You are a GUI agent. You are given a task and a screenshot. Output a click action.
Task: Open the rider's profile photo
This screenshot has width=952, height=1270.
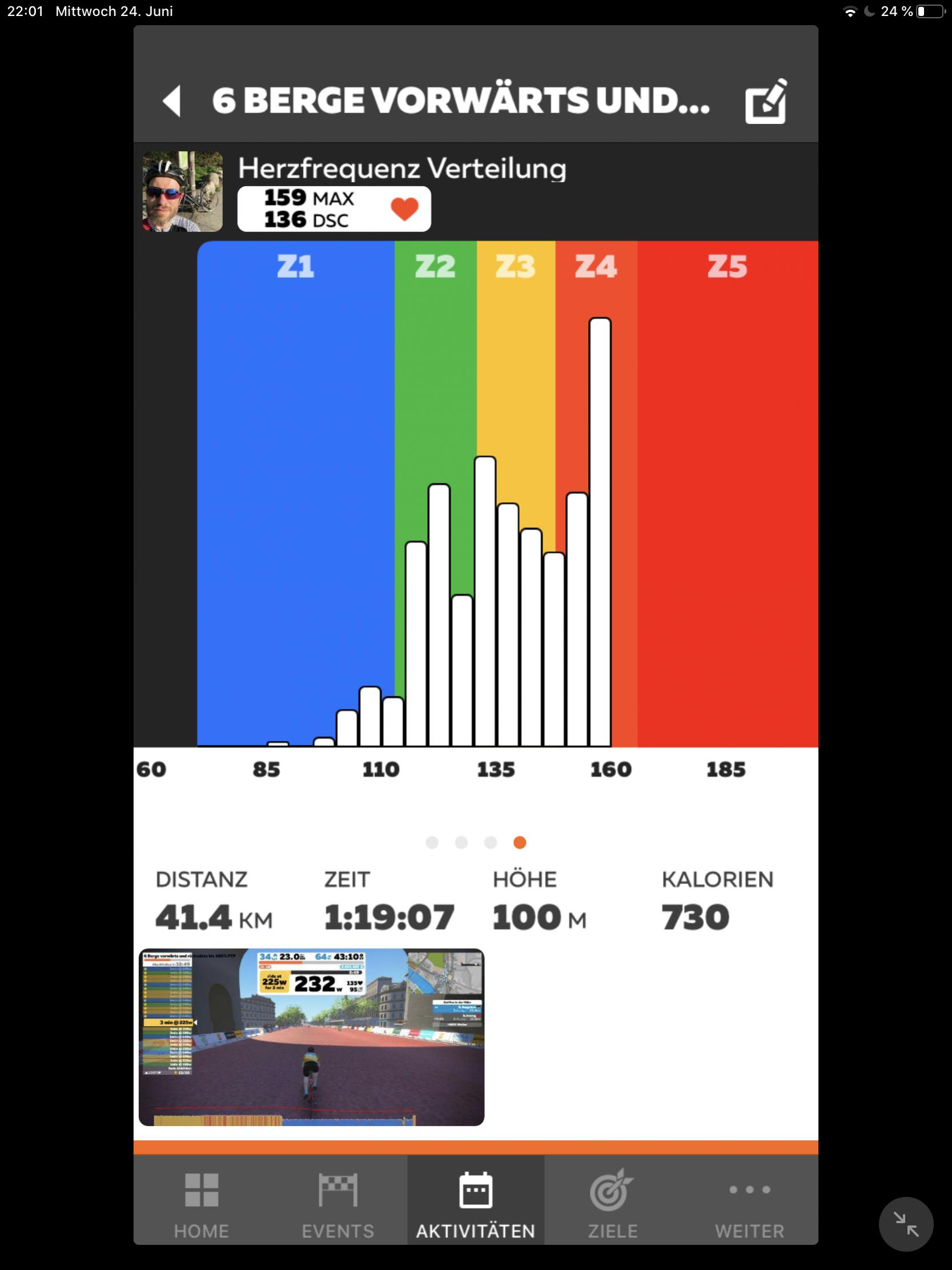[x=183, y=191]
